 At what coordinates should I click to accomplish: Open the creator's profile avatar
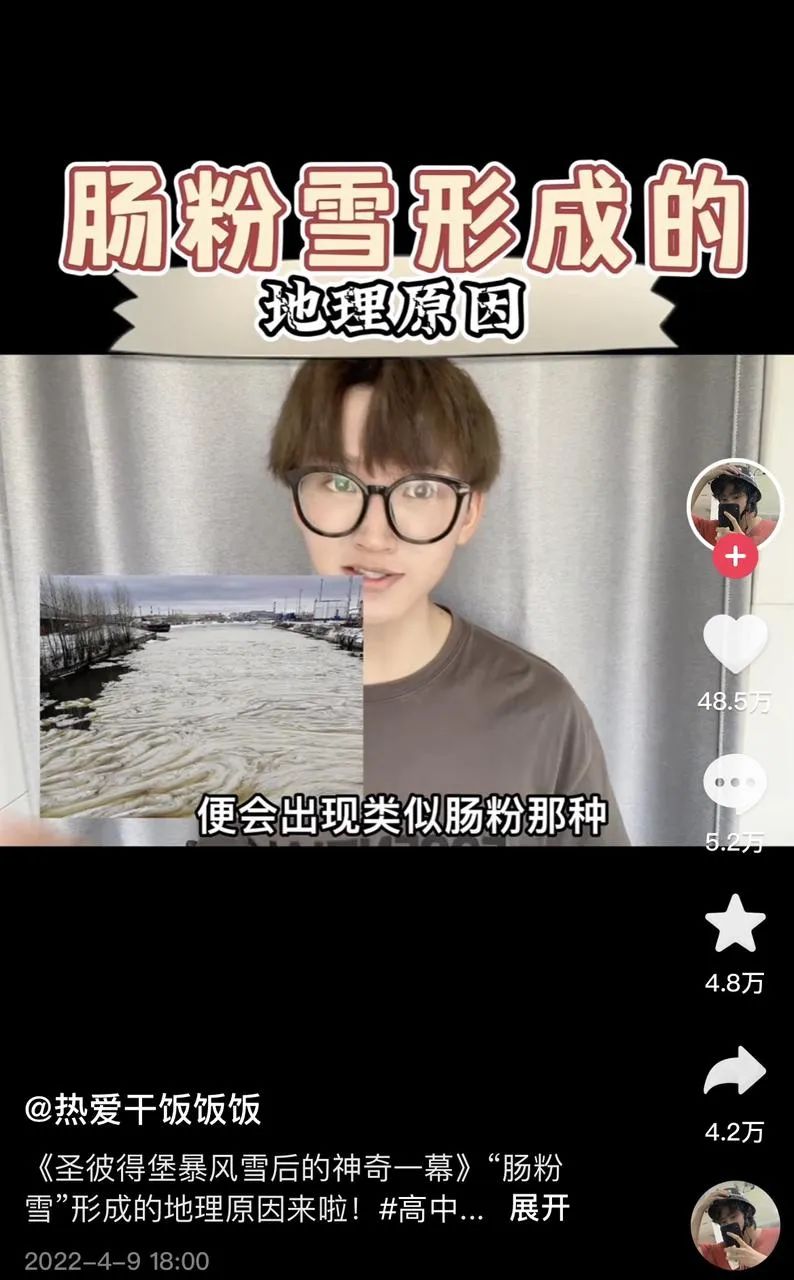(735, 504)
